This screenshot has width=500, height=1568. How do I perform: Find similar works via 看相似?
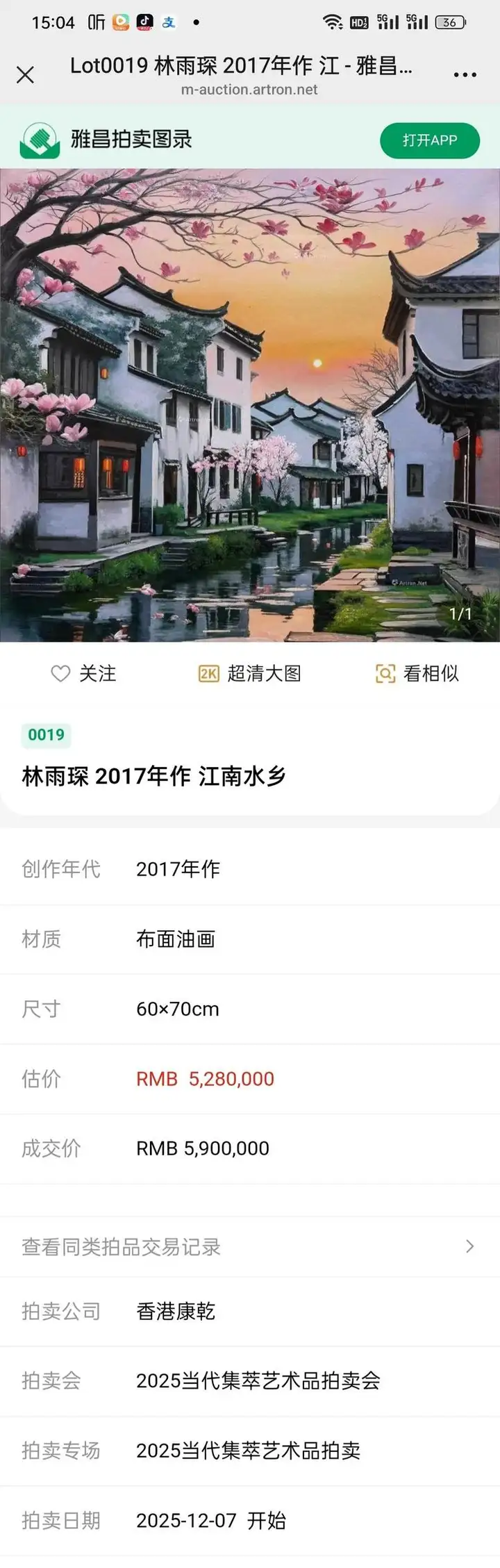coord(417,673)
